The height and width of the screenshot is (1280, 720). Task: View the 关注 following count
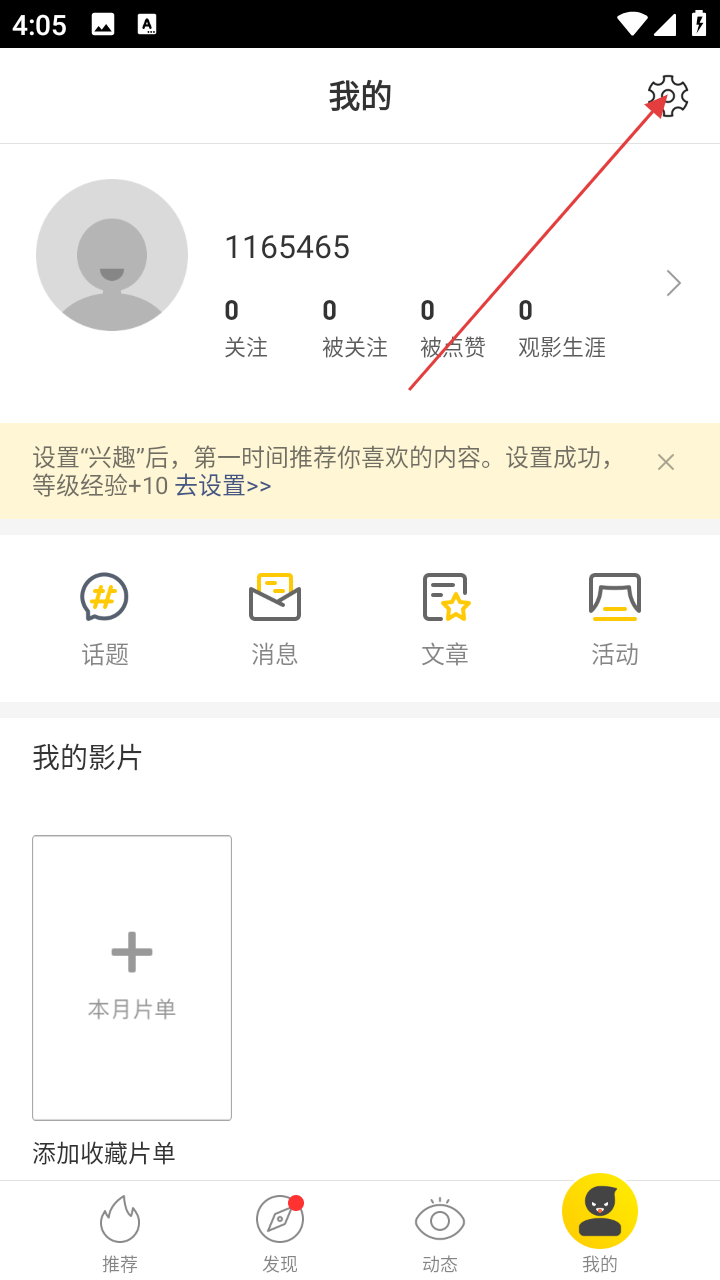(x=246, y=328)
